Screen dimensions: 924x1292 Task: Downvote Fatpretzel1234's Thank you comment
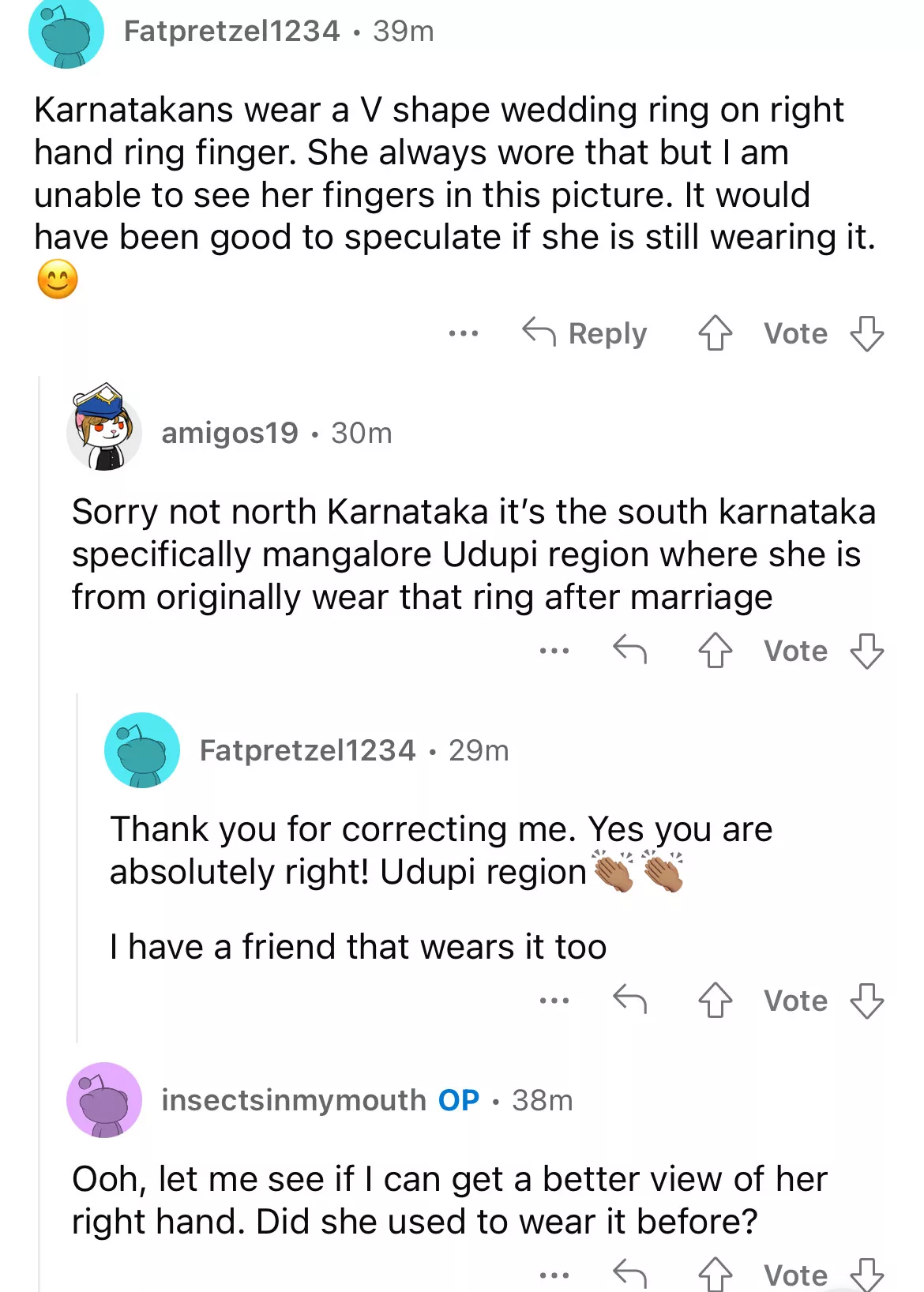(x=866, y=1001)
